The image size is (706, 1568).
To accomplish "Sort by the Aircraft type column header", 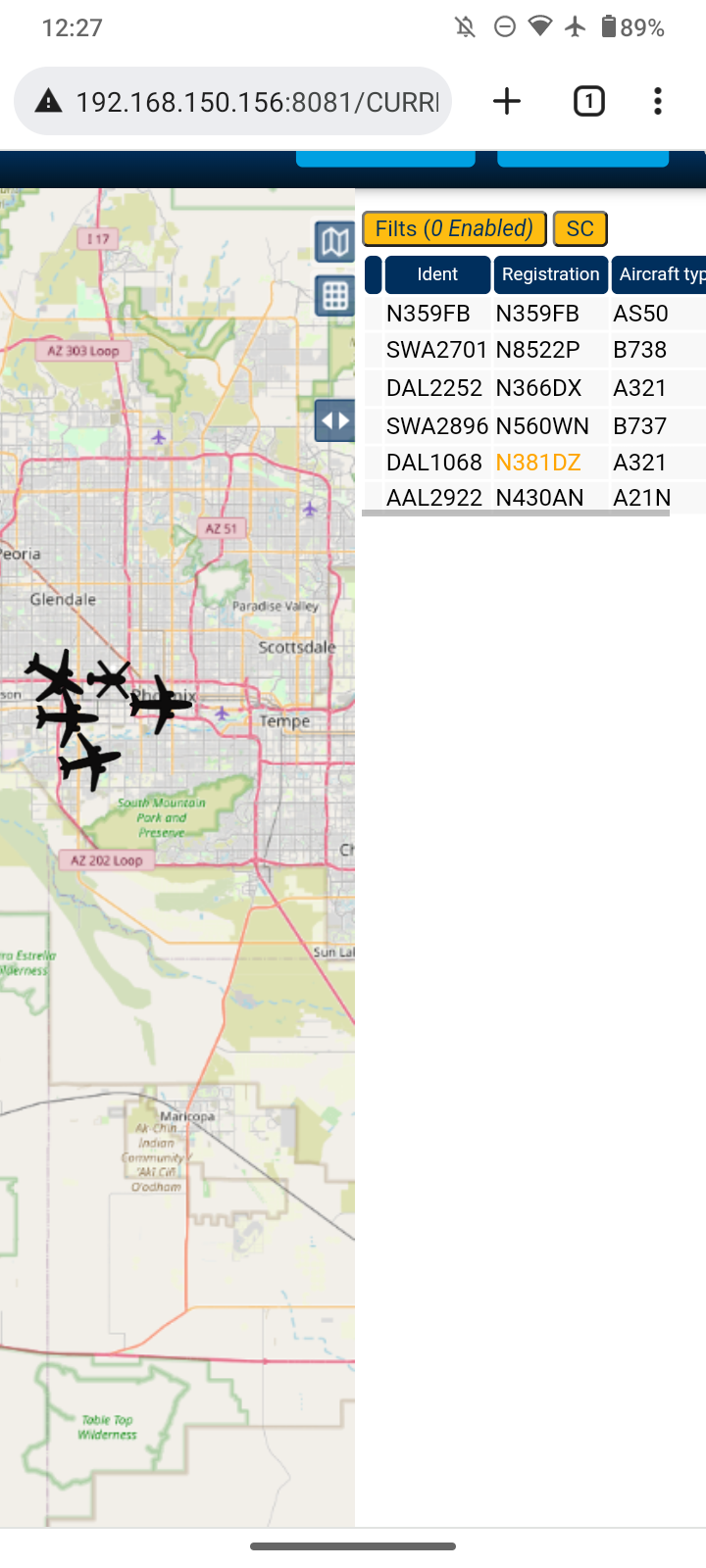I will pyautogui.click(x=659, y=274).
